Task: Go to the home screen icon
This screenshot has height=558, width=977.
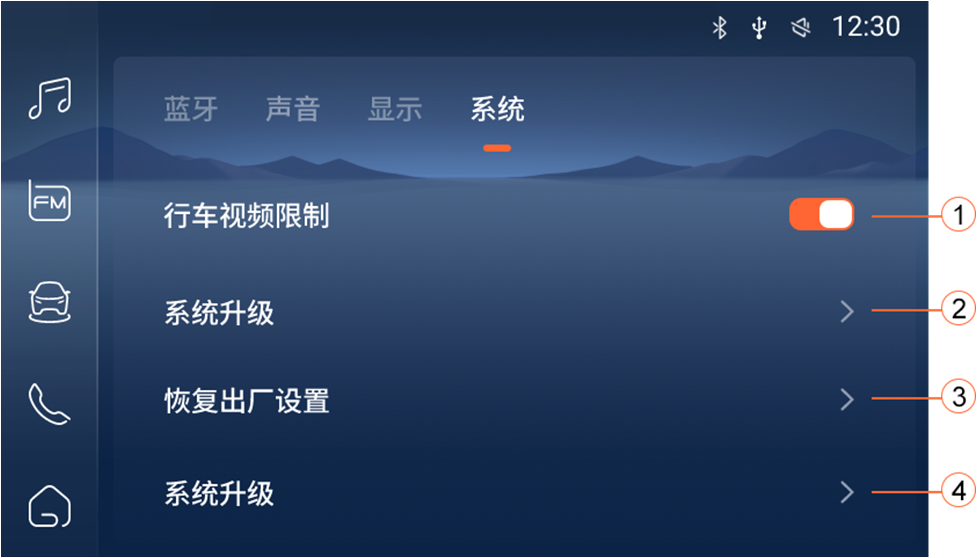Action: 49,506
